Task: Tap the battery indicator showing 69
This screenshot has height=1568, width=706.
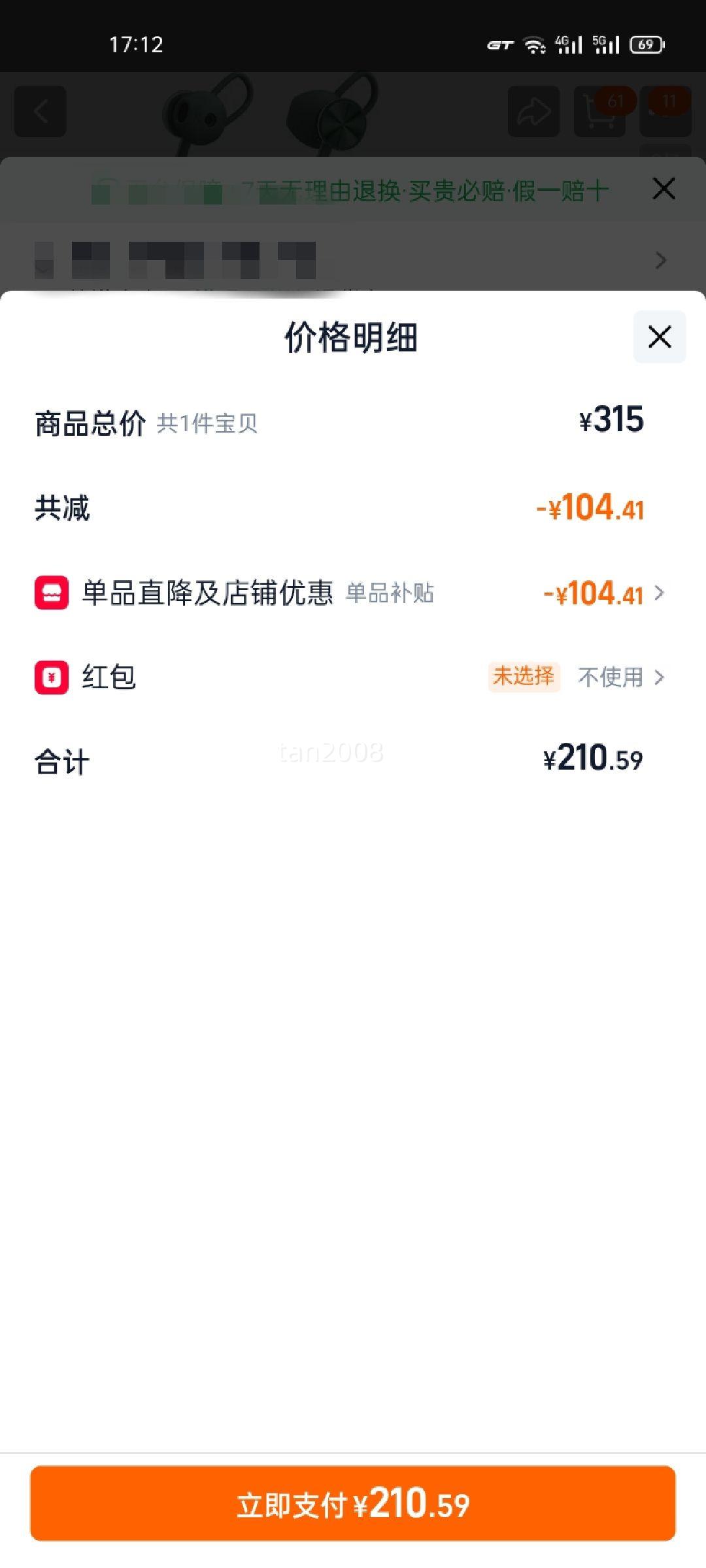Action: tap(647, 44)
